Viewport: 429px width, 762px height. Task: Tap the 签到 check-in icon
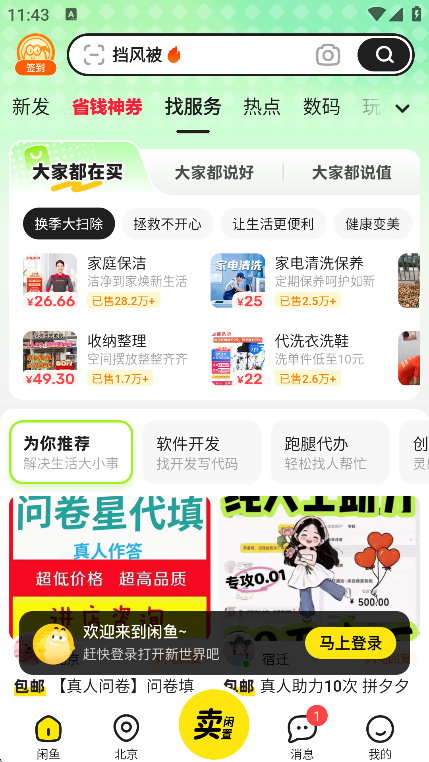35,54
